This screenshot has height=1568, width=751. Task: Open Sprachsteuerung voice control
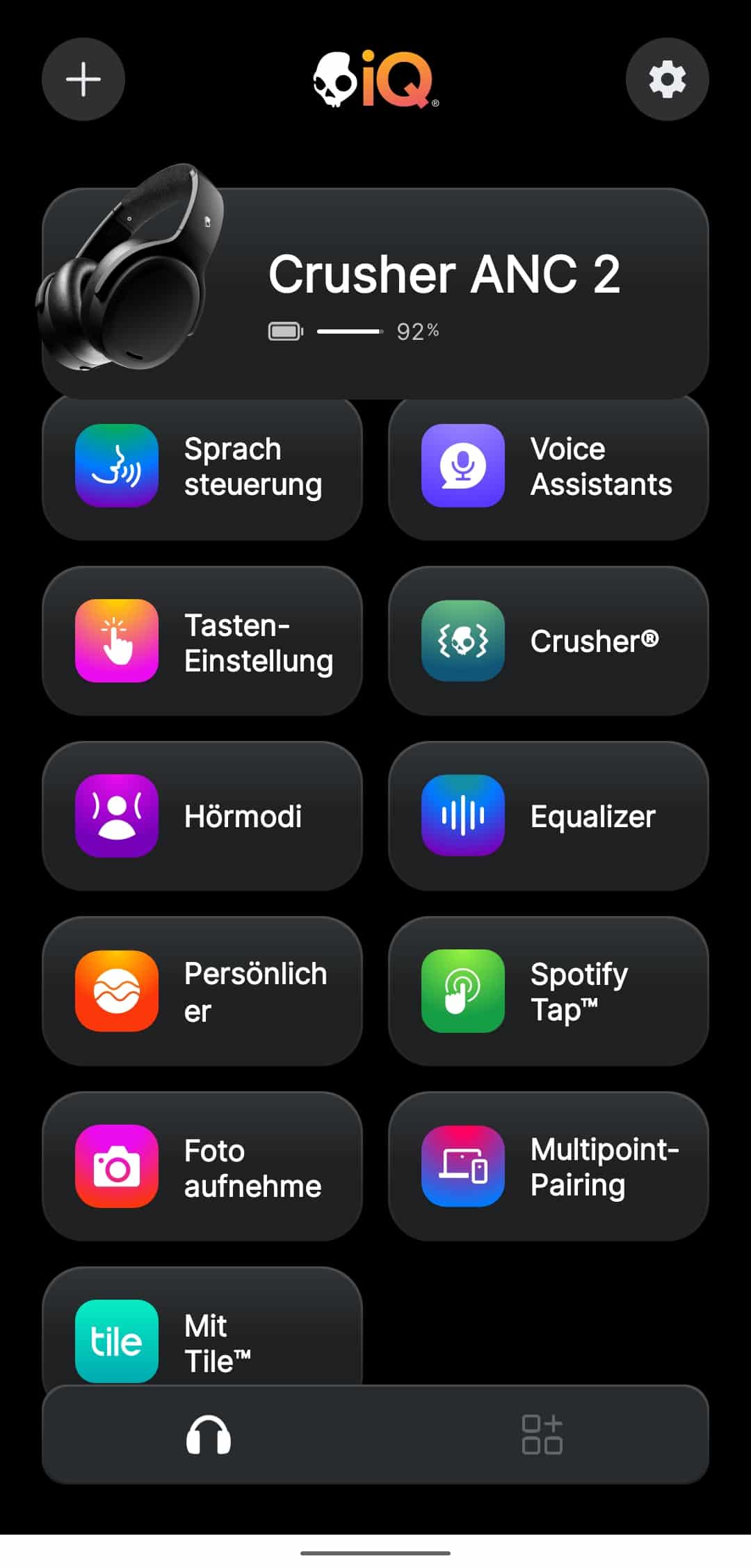[202, 466]
